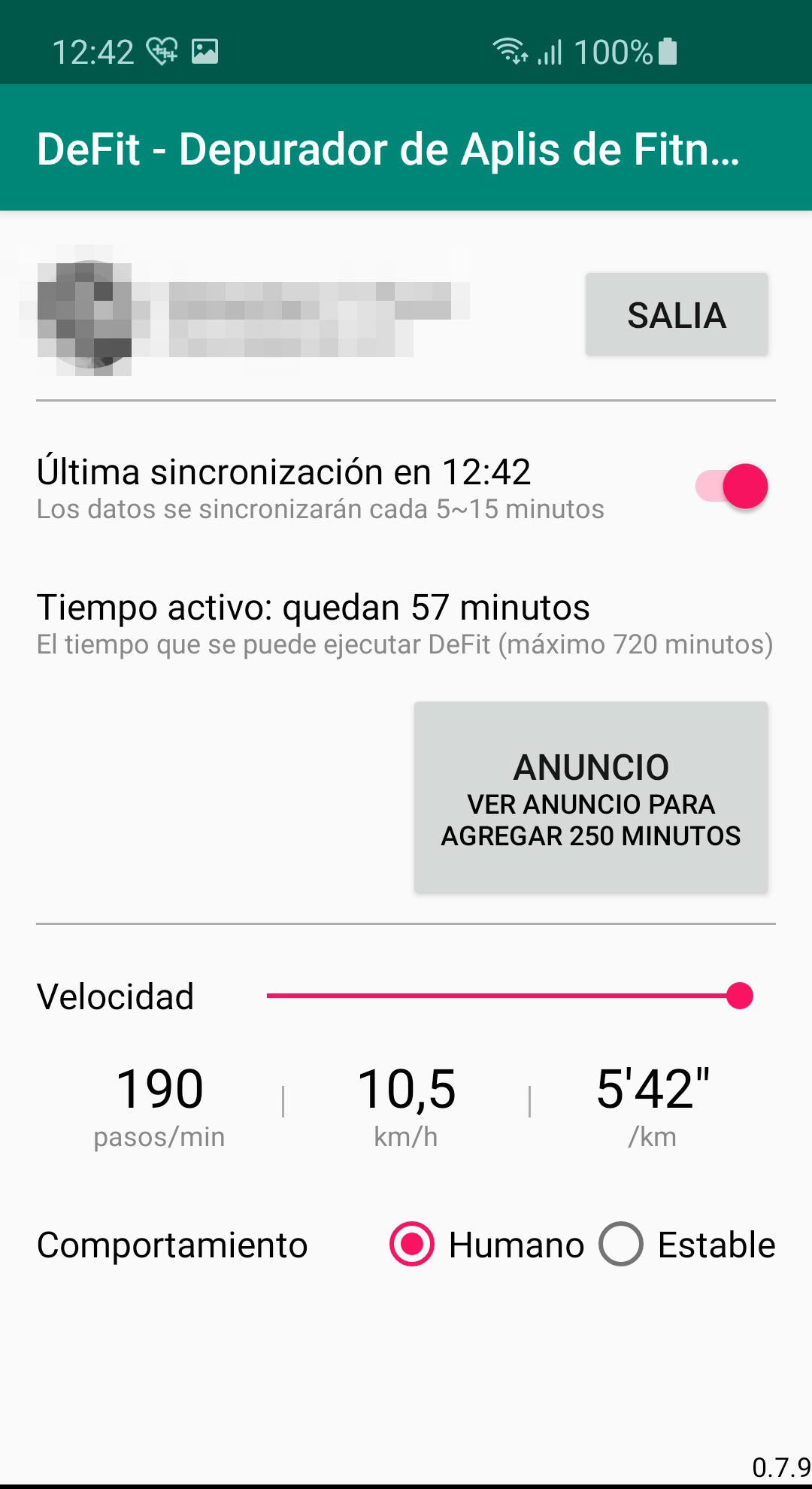Viewport: 812px width, 1489px height.
Task: Watch an ad to add 250 minutes
Action: [591, 797]
